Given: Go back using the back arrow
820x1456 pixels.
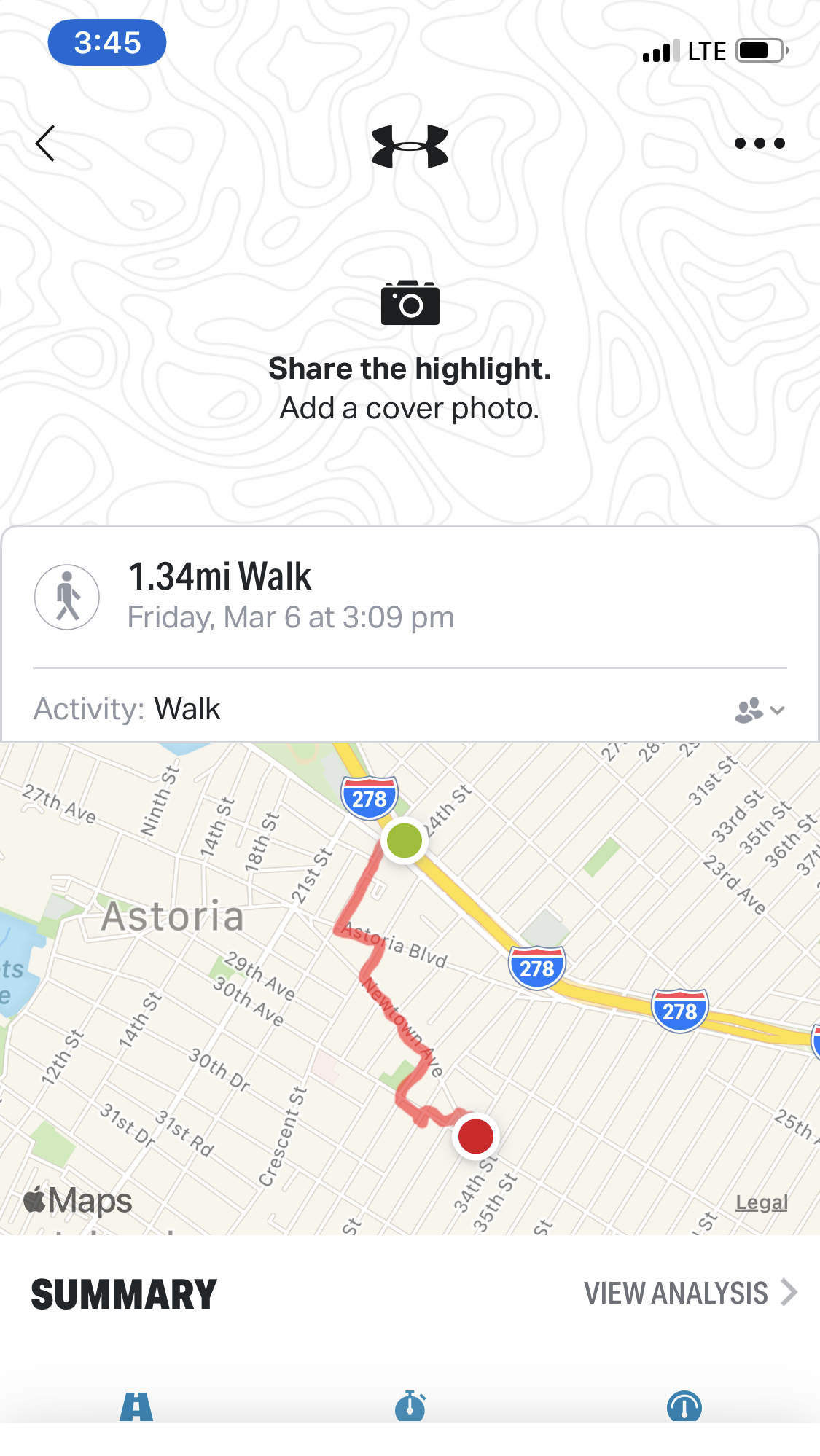Looking at the screenshot, I should 45,143.
